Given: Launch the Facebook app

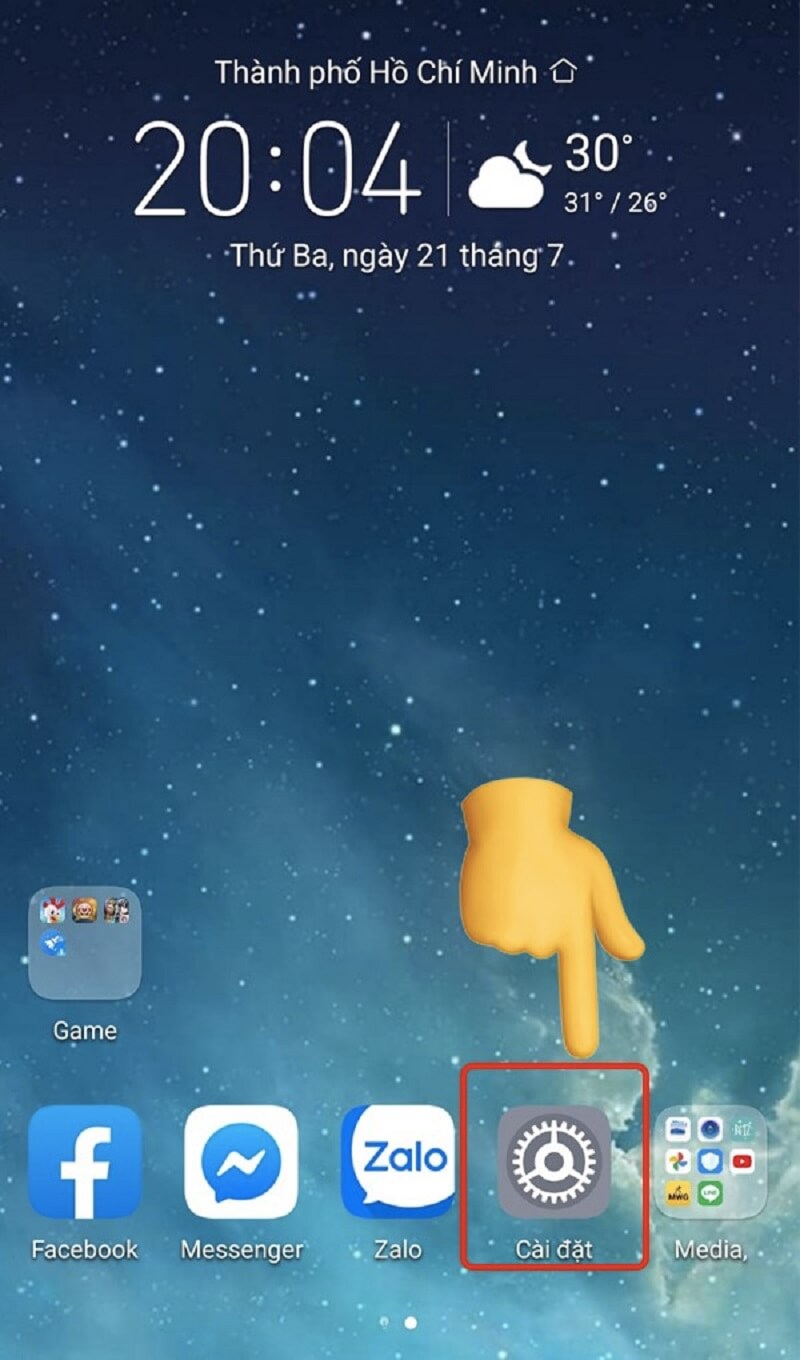Looking at the screenshot, I should [x=85, y=1162].
